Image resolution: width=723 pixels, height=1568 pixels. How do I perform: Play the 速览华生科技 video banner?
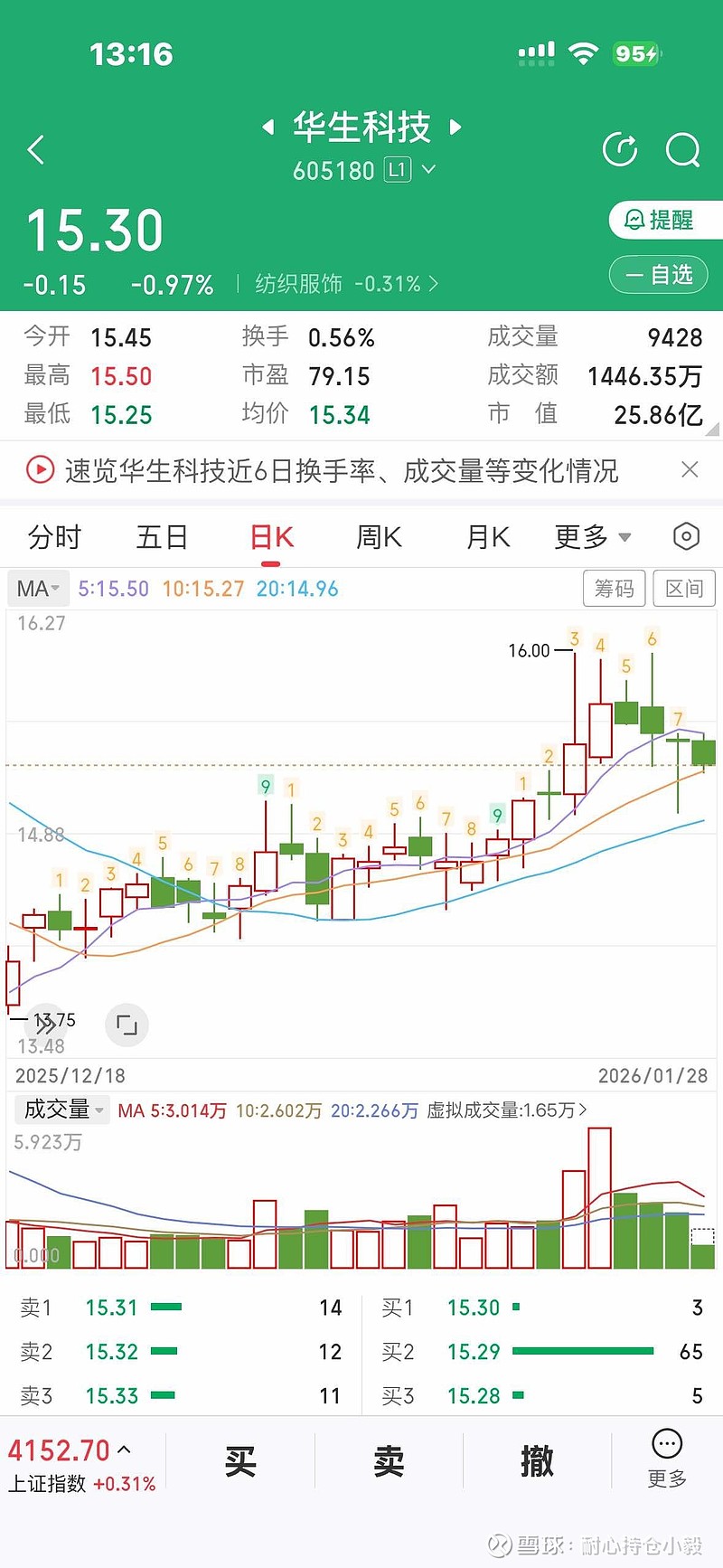click(38, 471)
